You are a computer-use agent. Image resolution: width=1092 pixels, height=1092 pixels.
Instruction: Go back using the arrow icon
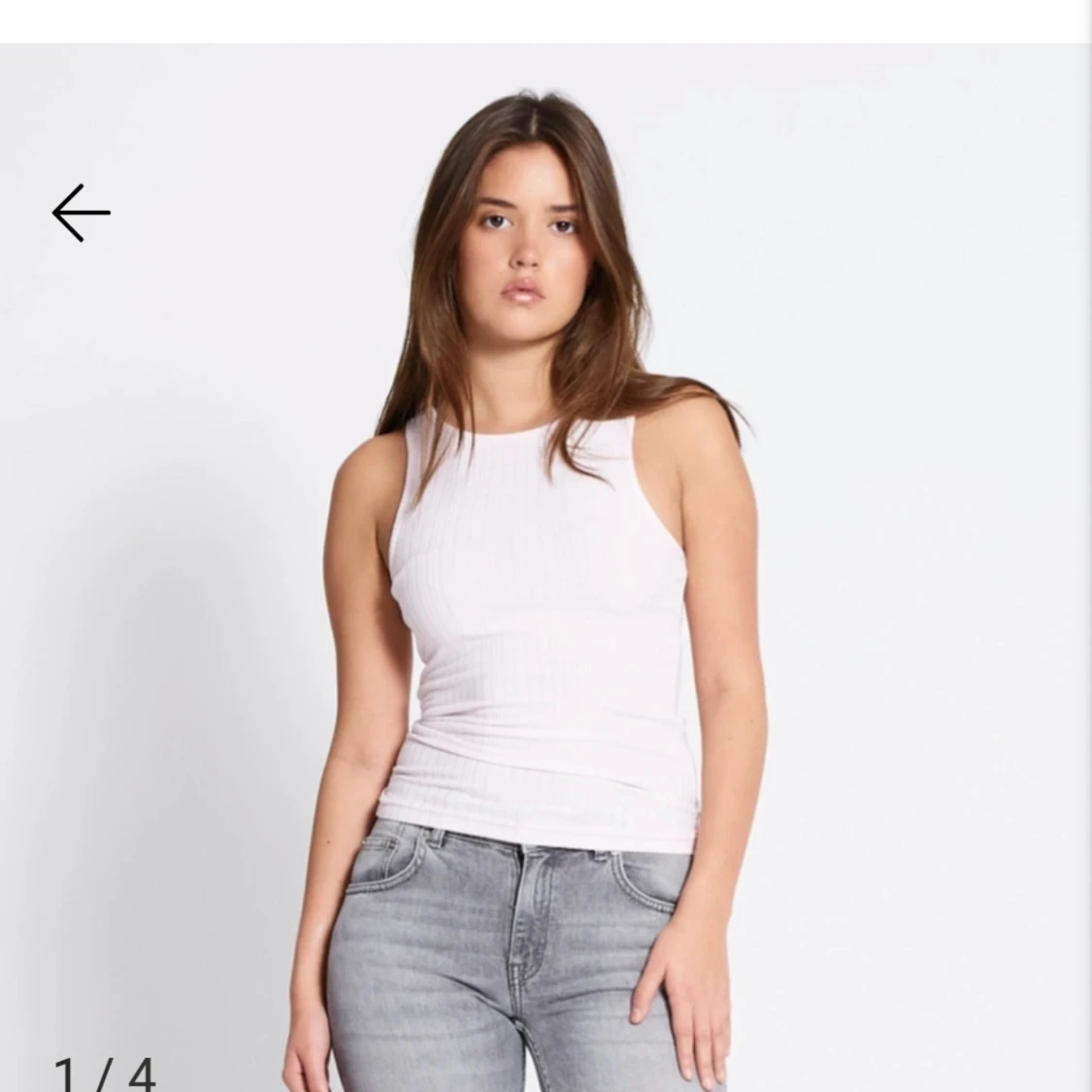[82, 213]
